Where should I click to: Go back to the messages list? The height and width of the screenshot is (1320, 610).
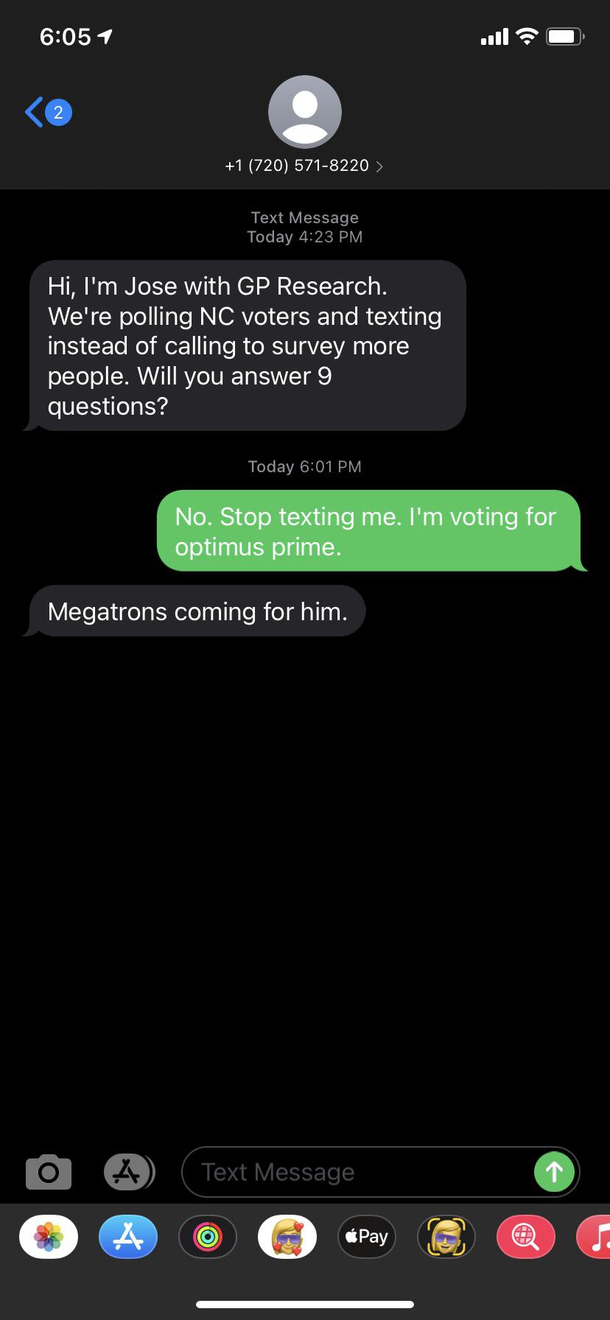pyautogui.click(x=46, y=112)
